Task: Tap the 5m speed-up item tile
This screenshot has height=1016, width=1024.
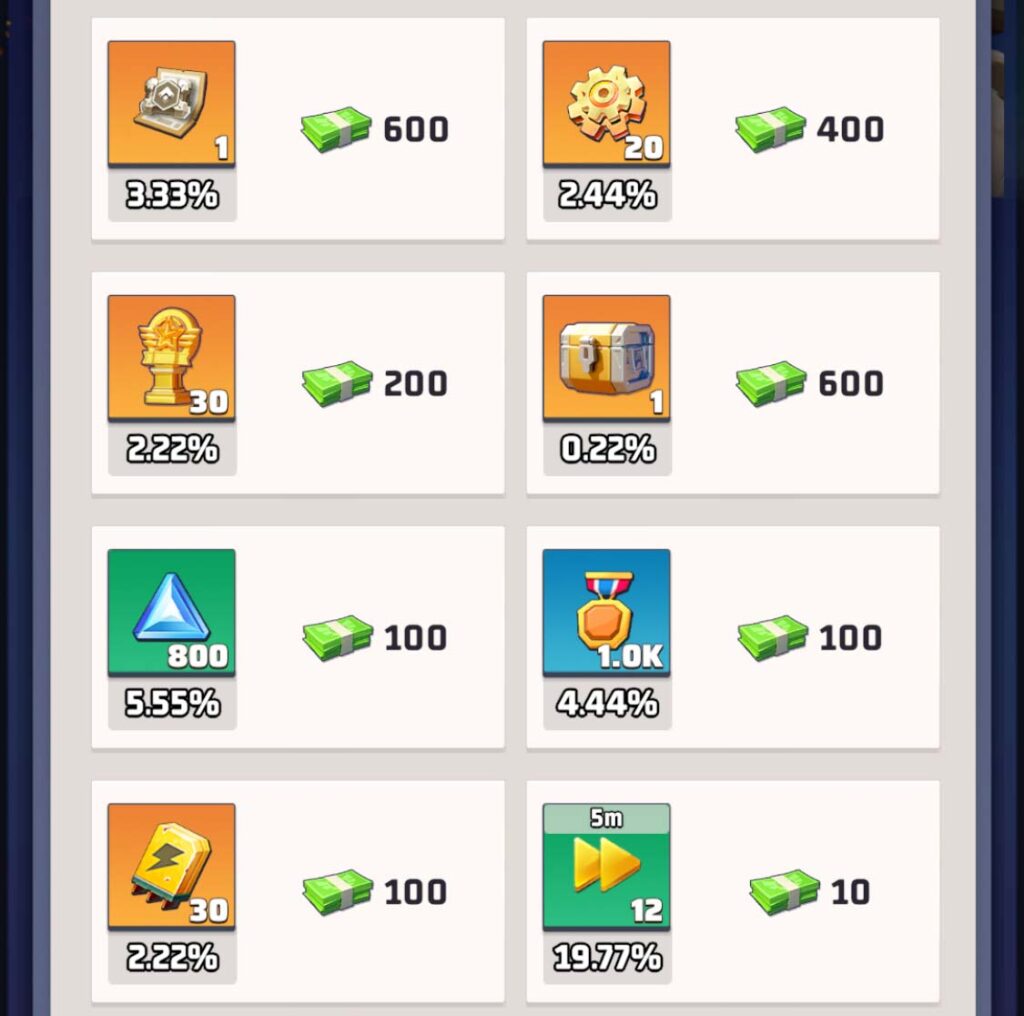Action: point(606,866)
